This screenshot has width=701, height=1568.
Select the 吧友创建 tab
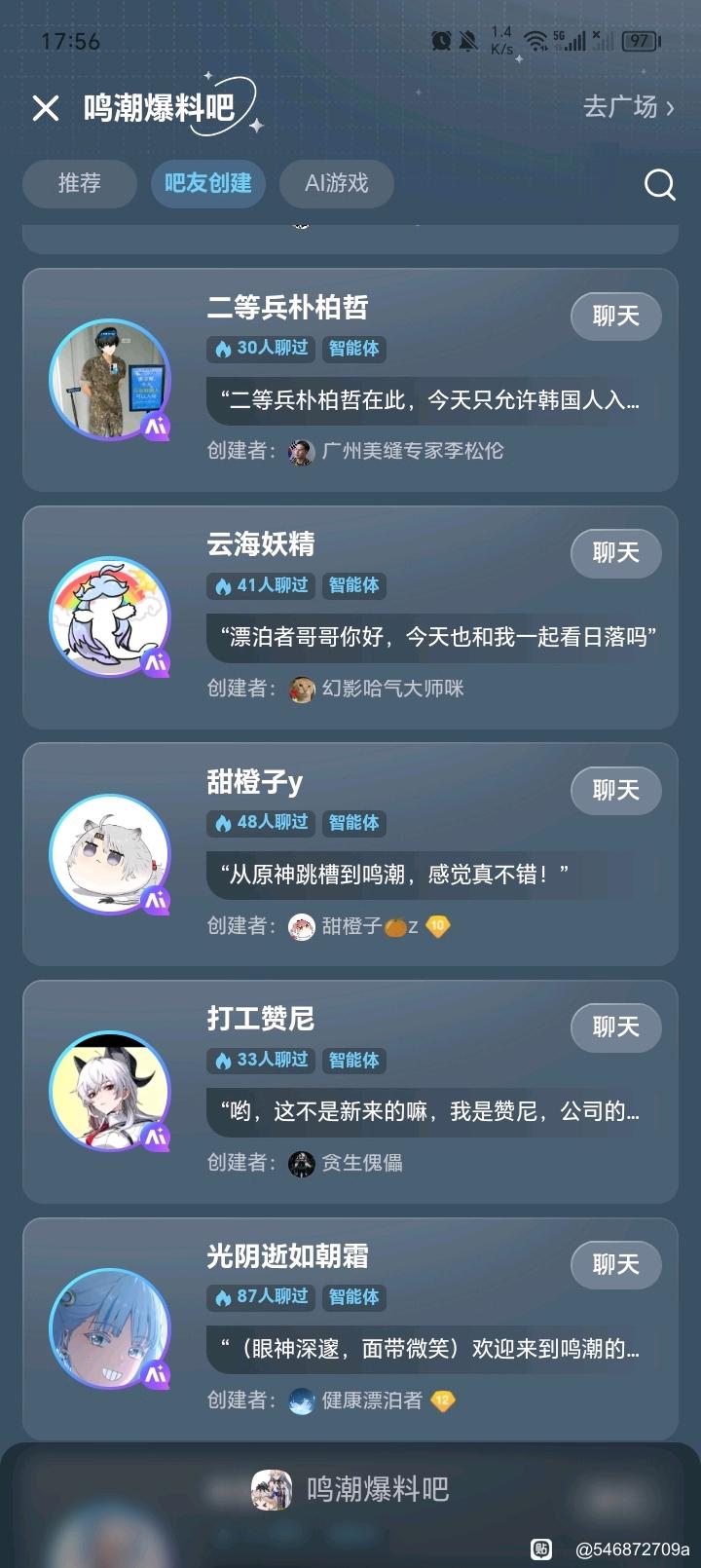207,183
